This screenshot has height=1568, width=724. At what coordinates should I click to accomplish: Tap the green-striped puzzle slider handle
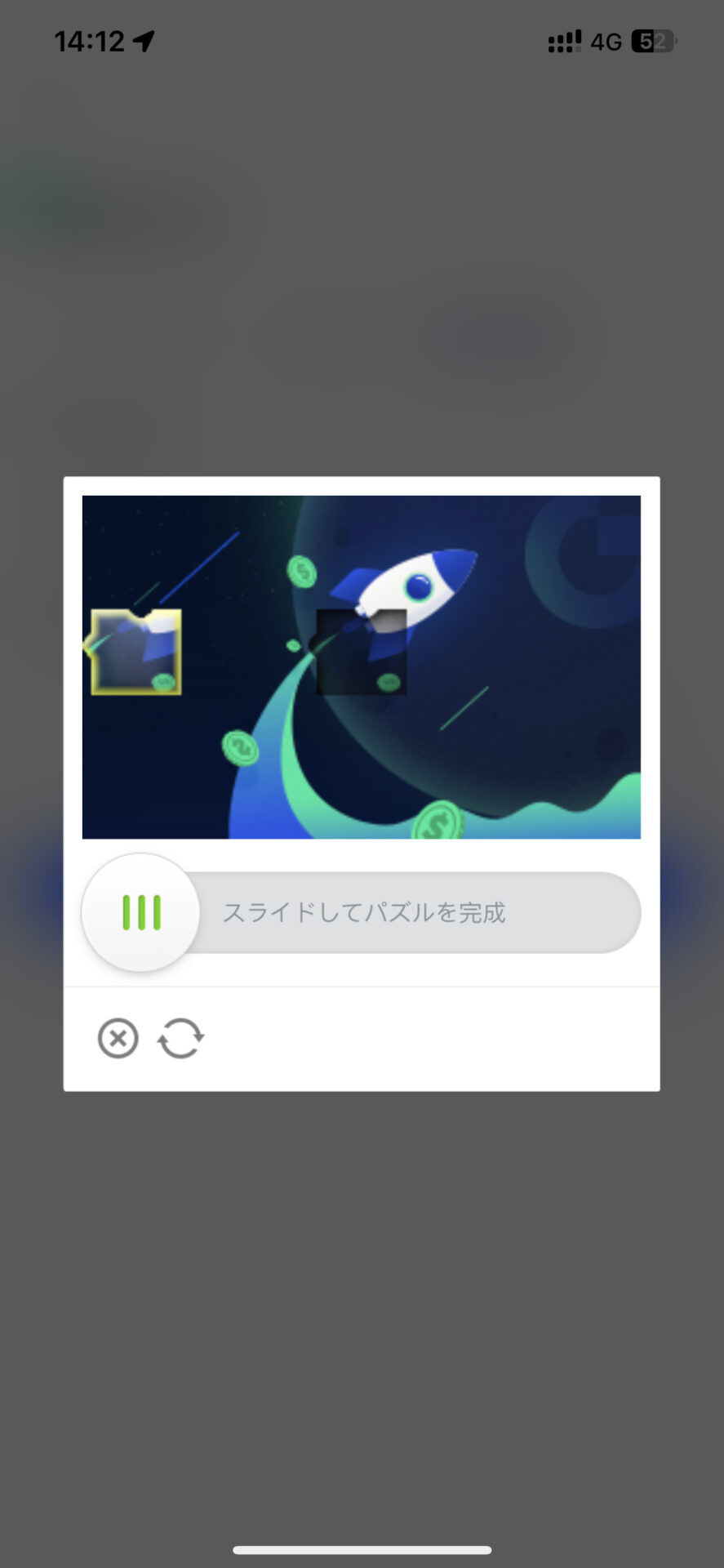[140, 912]
